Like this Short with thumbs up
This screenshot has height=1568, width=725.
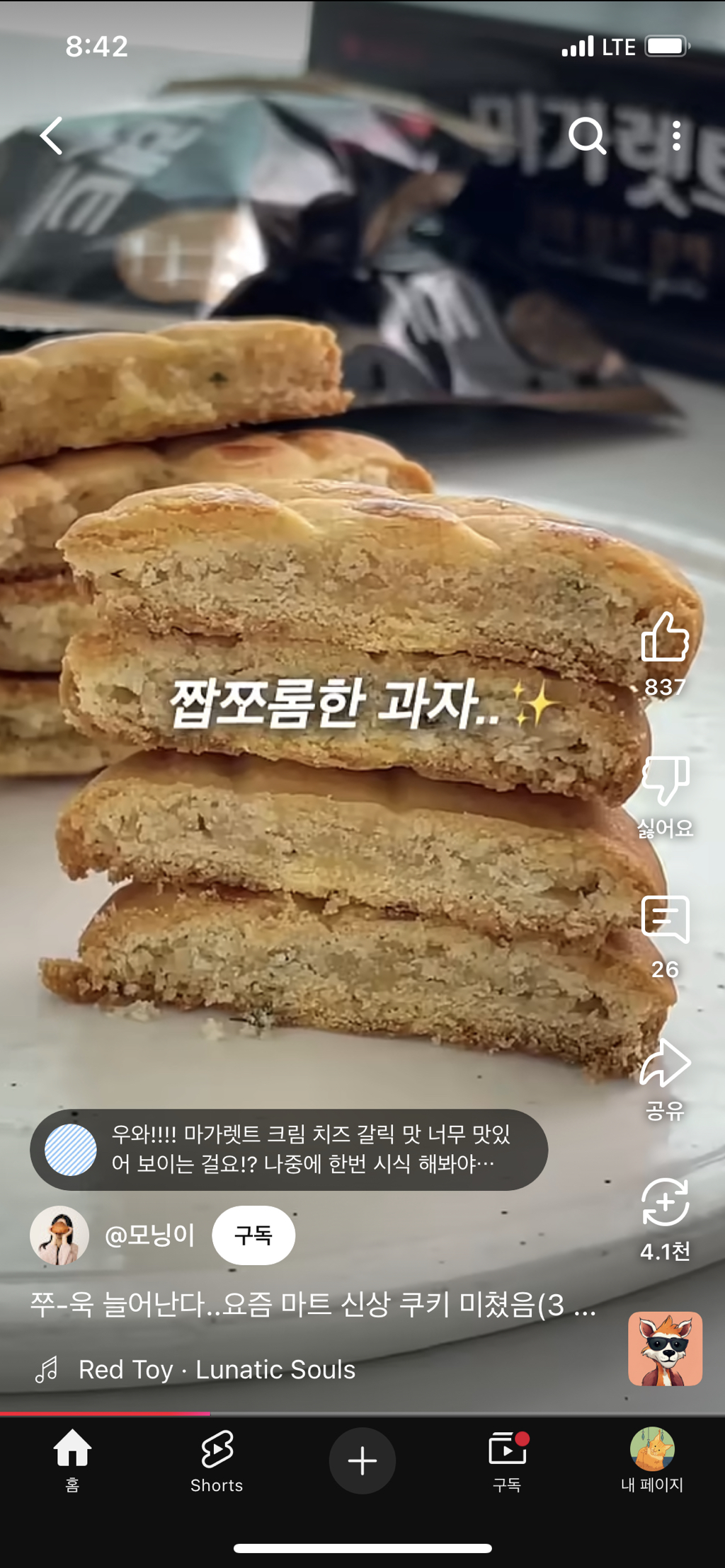664,638
